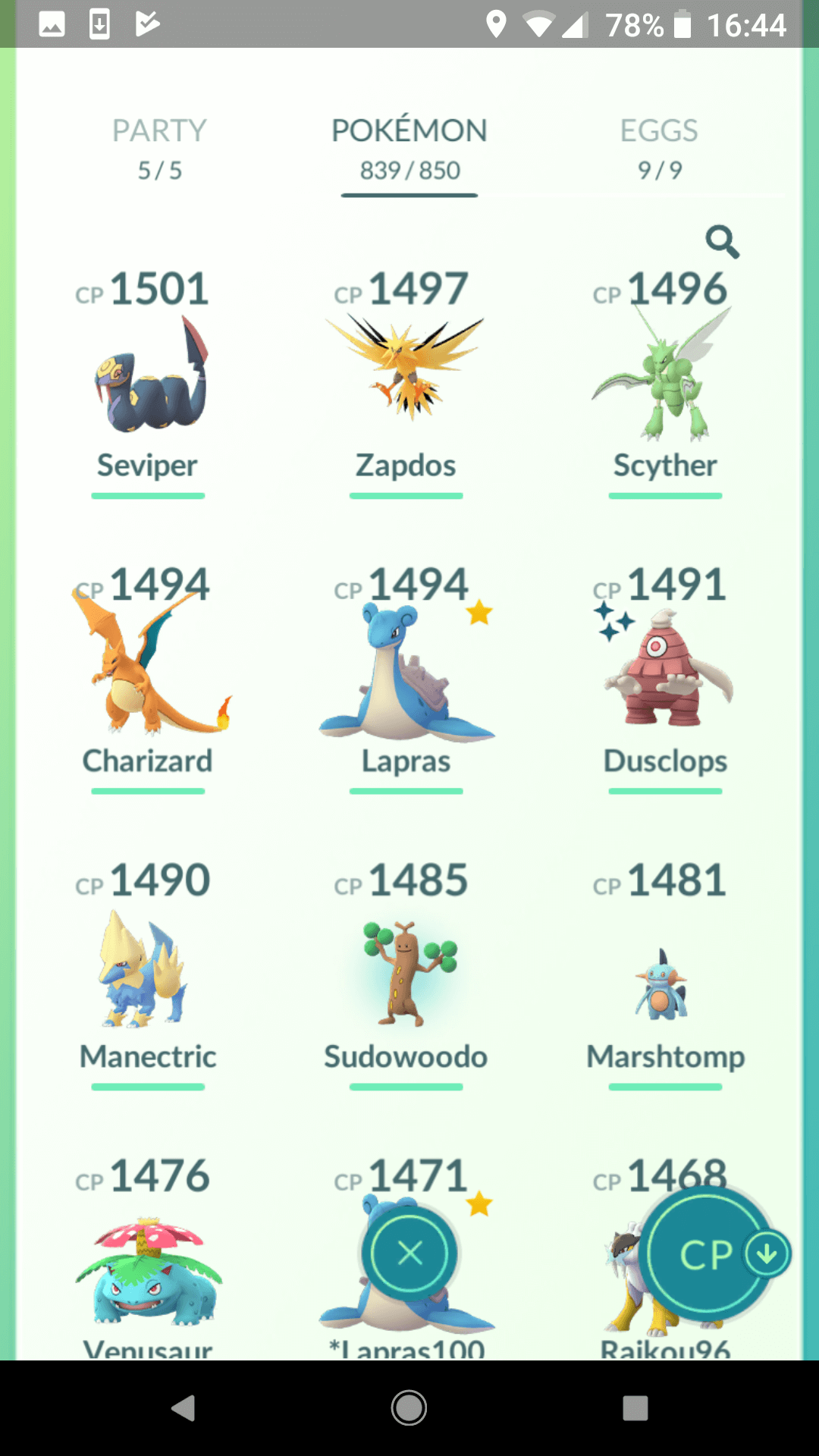This screenshot has height=1456, width=819.
Task: Go back using system back button
Action: [x=184, y=1408]
